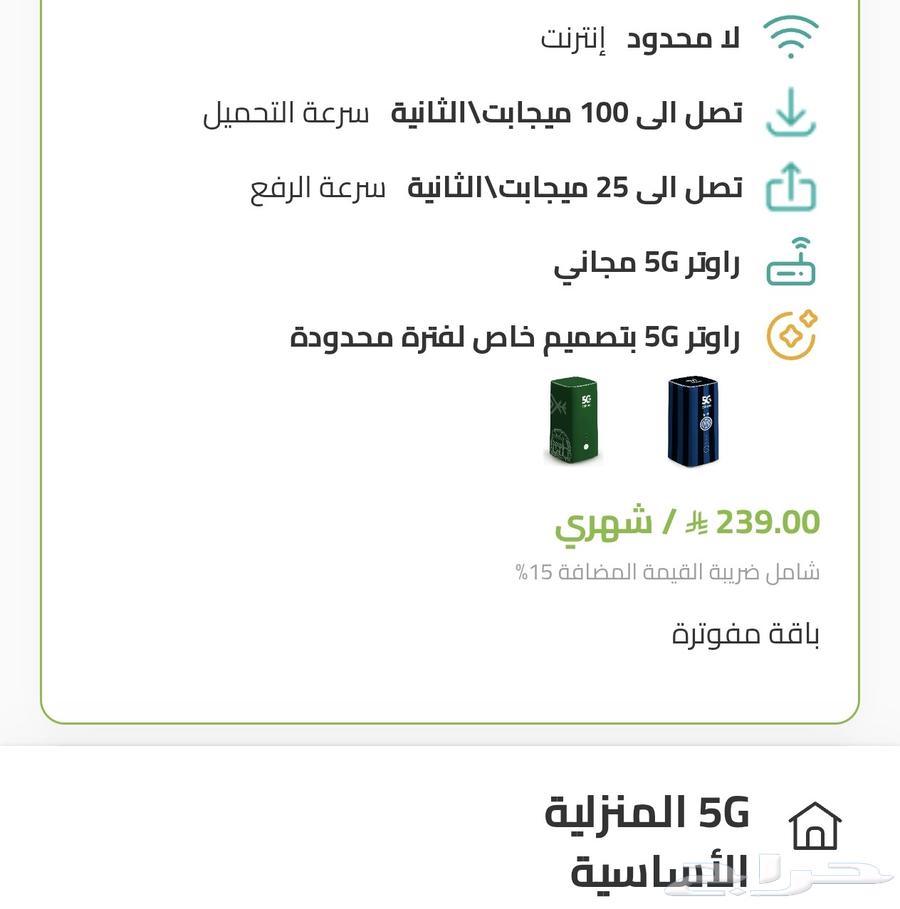The height and width of the screenshot is (909, 900).
Task: Select the green 5G router thumbnail
Action: click(x=575, y=422)
